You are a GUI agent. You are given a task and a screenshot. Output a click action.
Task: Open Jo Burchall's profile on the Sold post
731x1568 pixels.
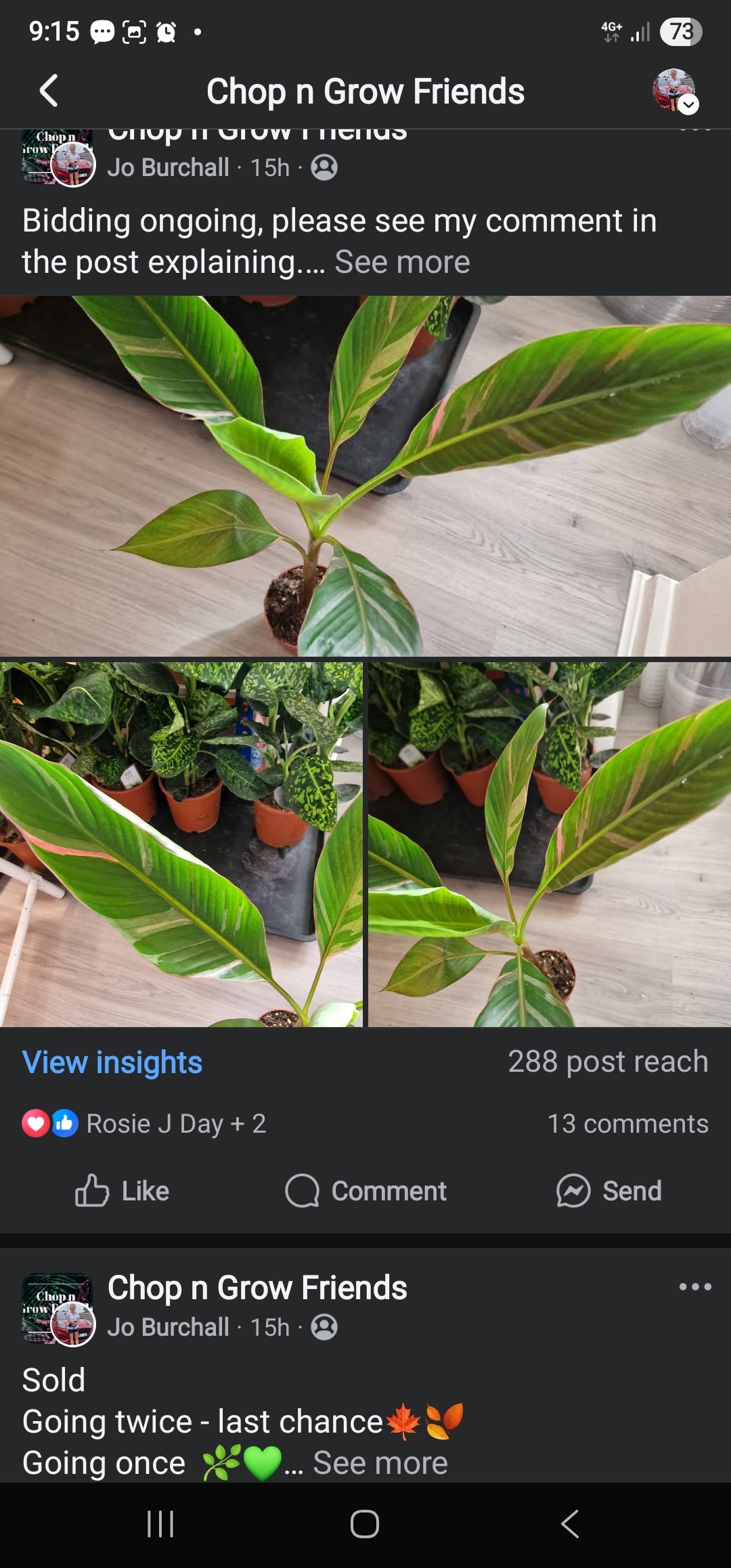click(169, 1328)
